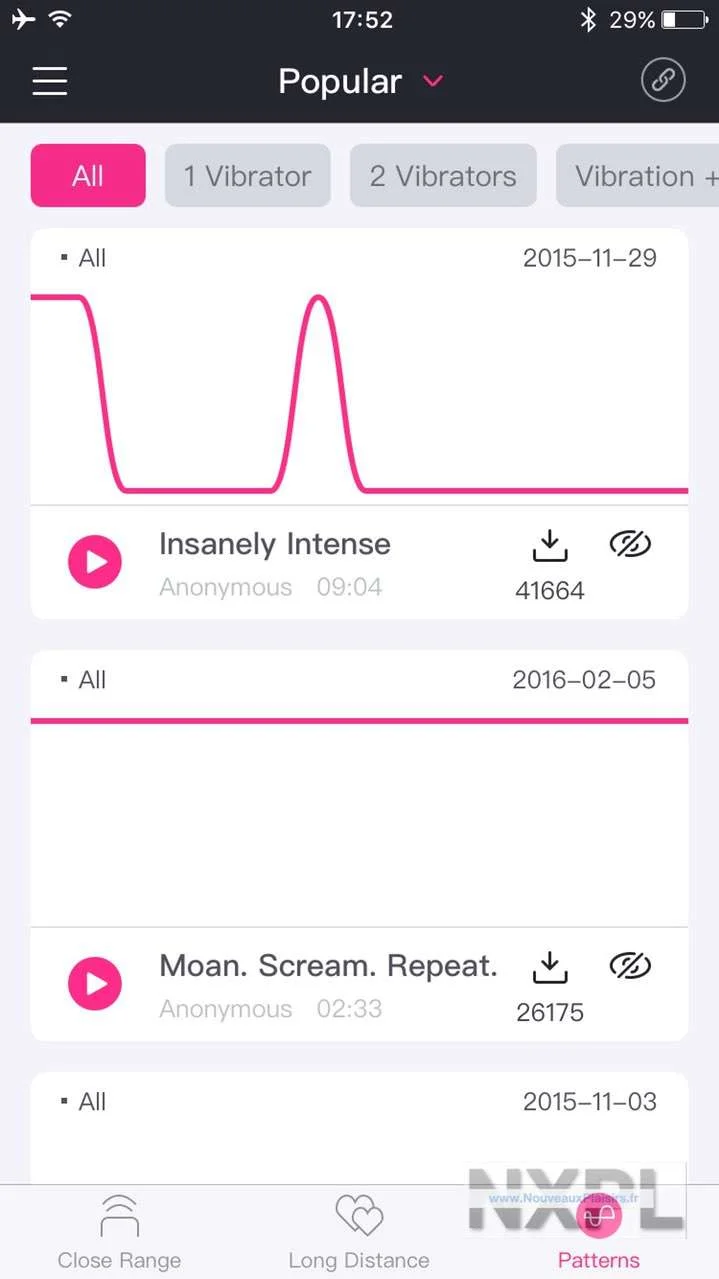This screenshot has height=1279, width=719.
Task: Play the Insanely Intense pattern
Action: point(95,561)
